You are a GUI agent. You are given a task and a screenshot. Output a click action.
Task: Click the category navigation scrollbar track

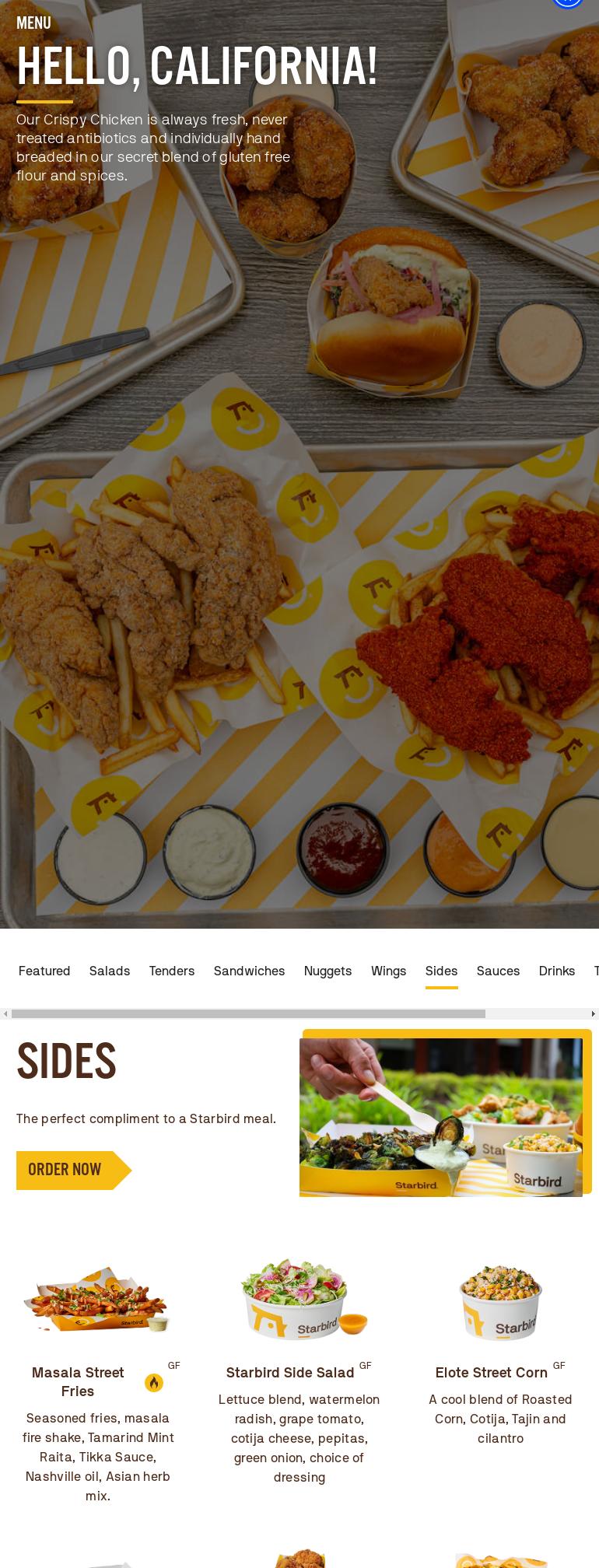[x=299, y=1014]
